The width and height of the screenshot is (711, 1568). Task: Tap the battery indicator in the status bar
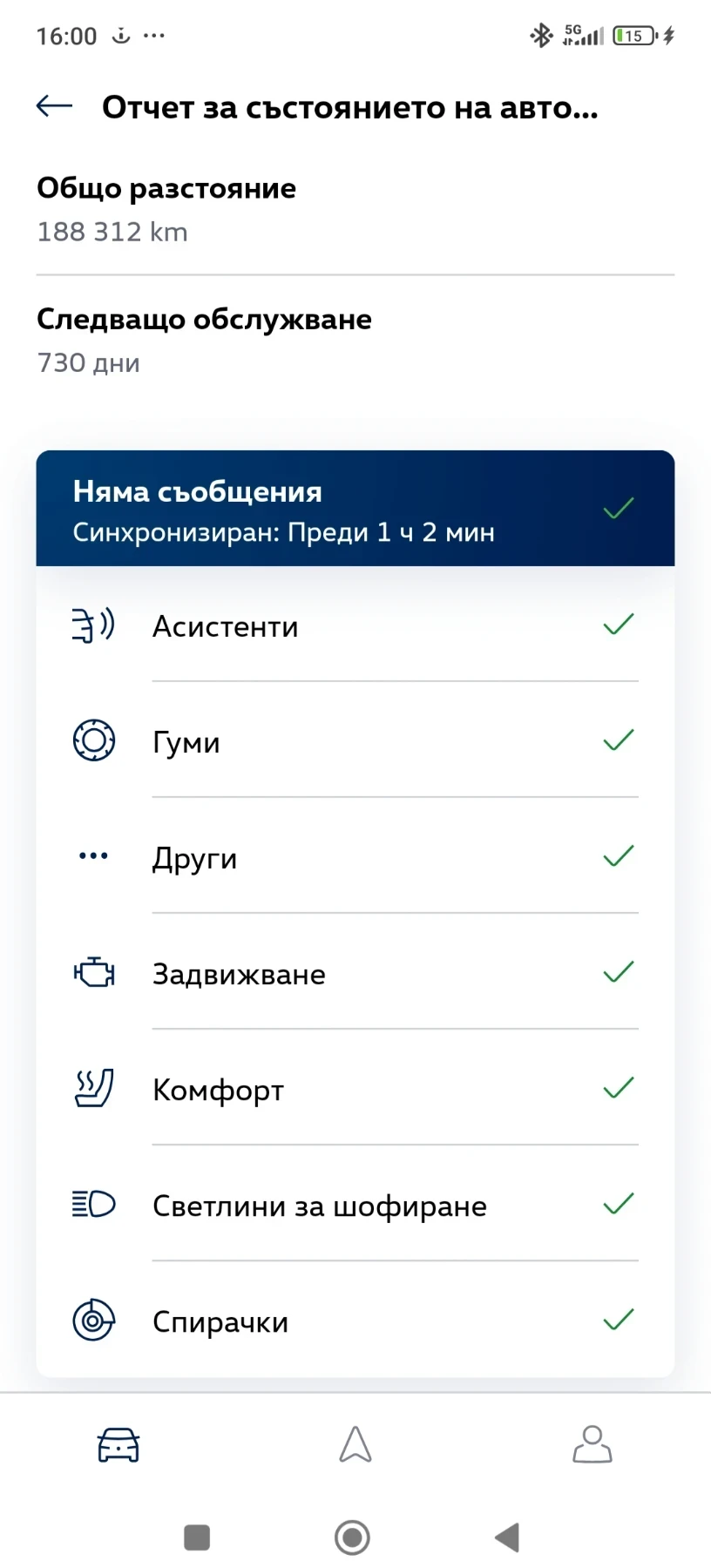[x=635, y=36]
